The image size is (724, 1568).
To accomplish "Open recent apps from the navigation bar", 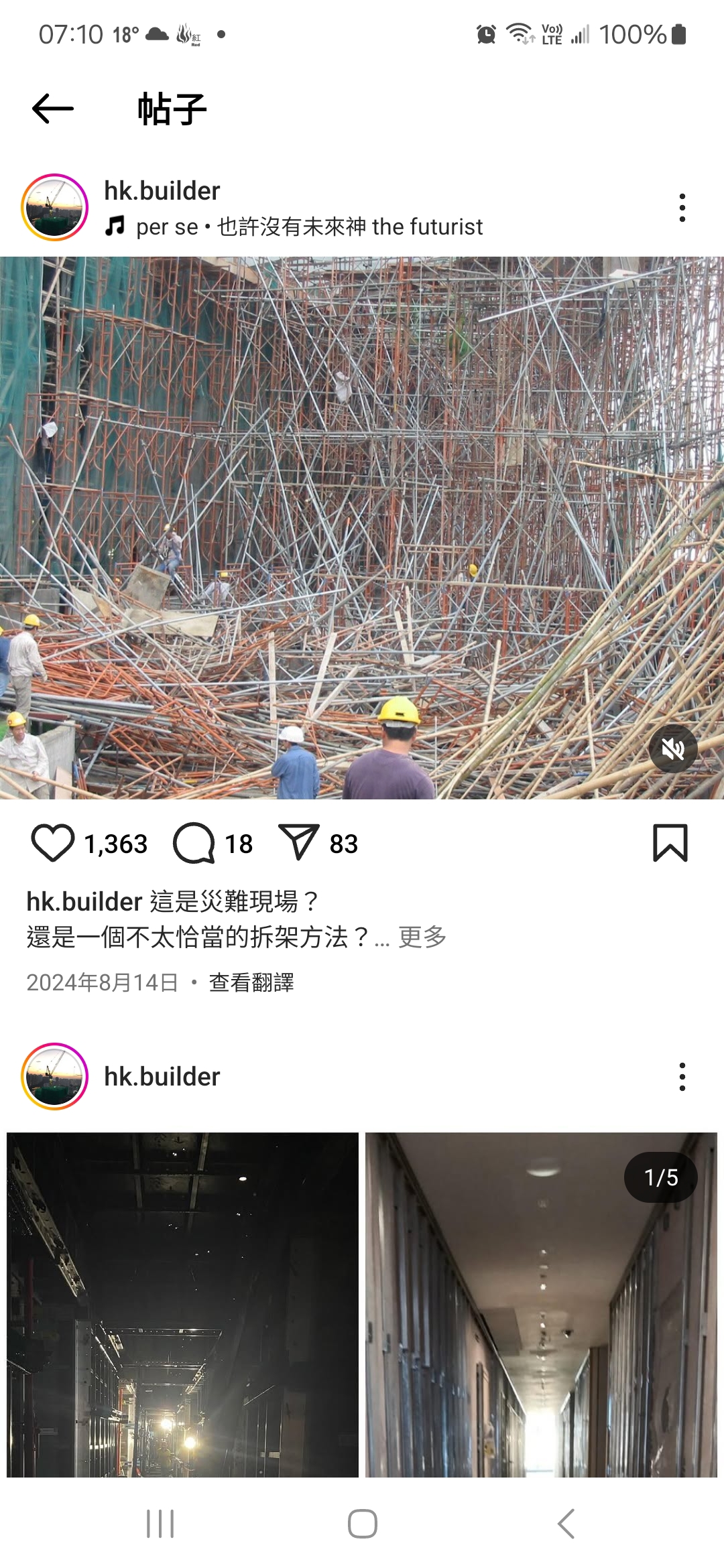I will click(x=160, y=1524).
